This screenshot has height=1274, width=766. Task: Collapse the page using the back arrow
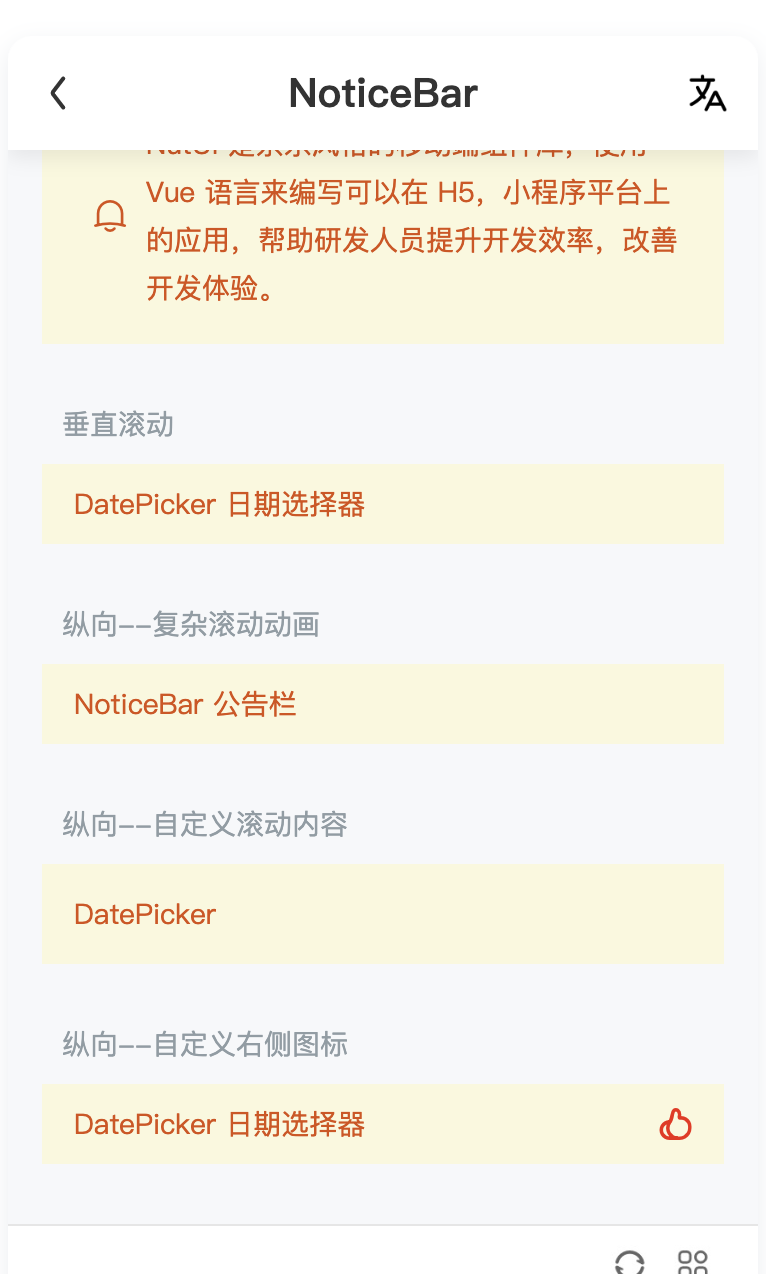click(58, 92)
